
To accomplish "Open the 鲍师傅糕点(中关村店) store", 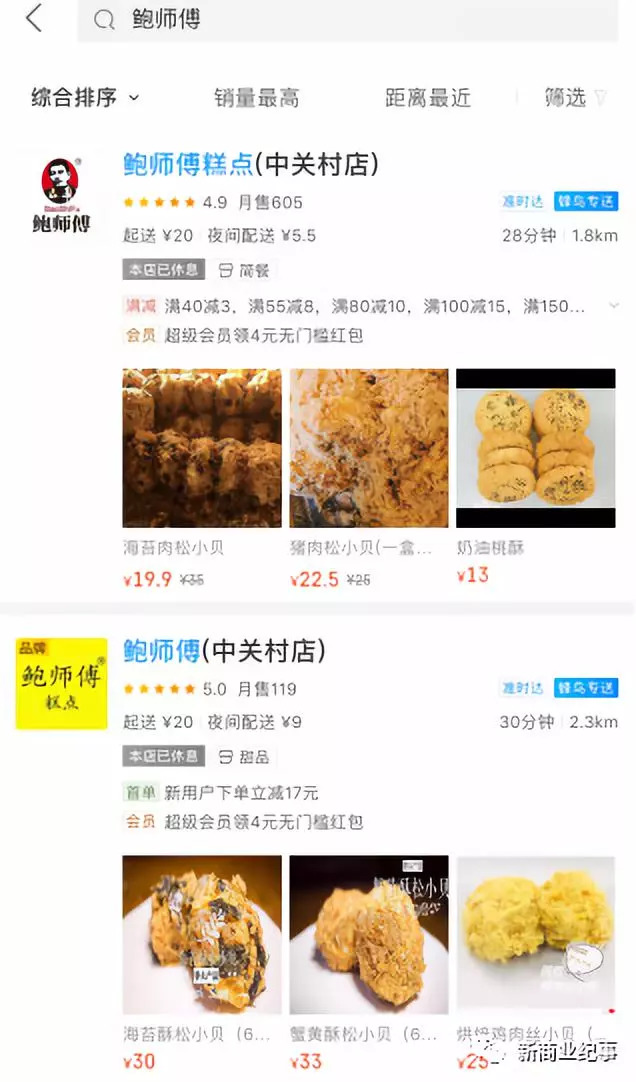I will pos(250,165).
